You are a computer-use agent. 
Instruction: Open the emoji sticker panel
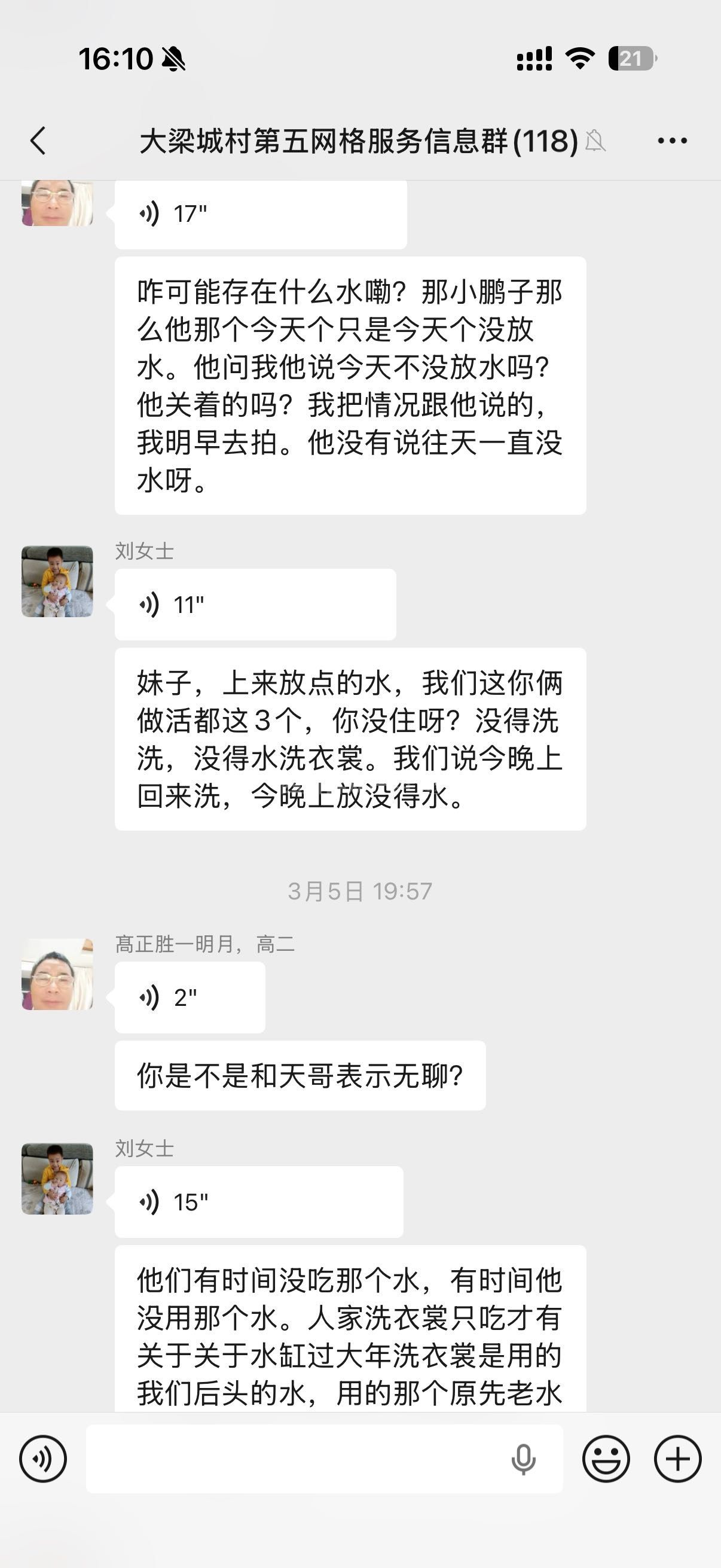pyautogui.click(x=606, y=1459)
